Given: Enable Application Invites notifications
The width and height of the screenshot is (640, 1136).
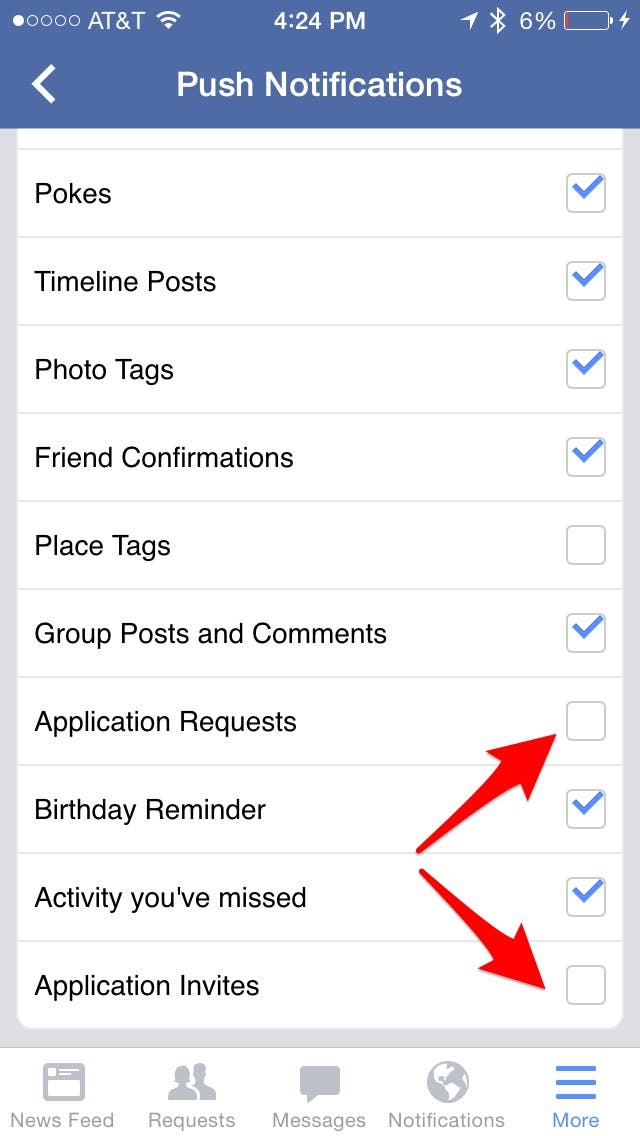Looking at the screenshot, I should [x=586, y=985].
